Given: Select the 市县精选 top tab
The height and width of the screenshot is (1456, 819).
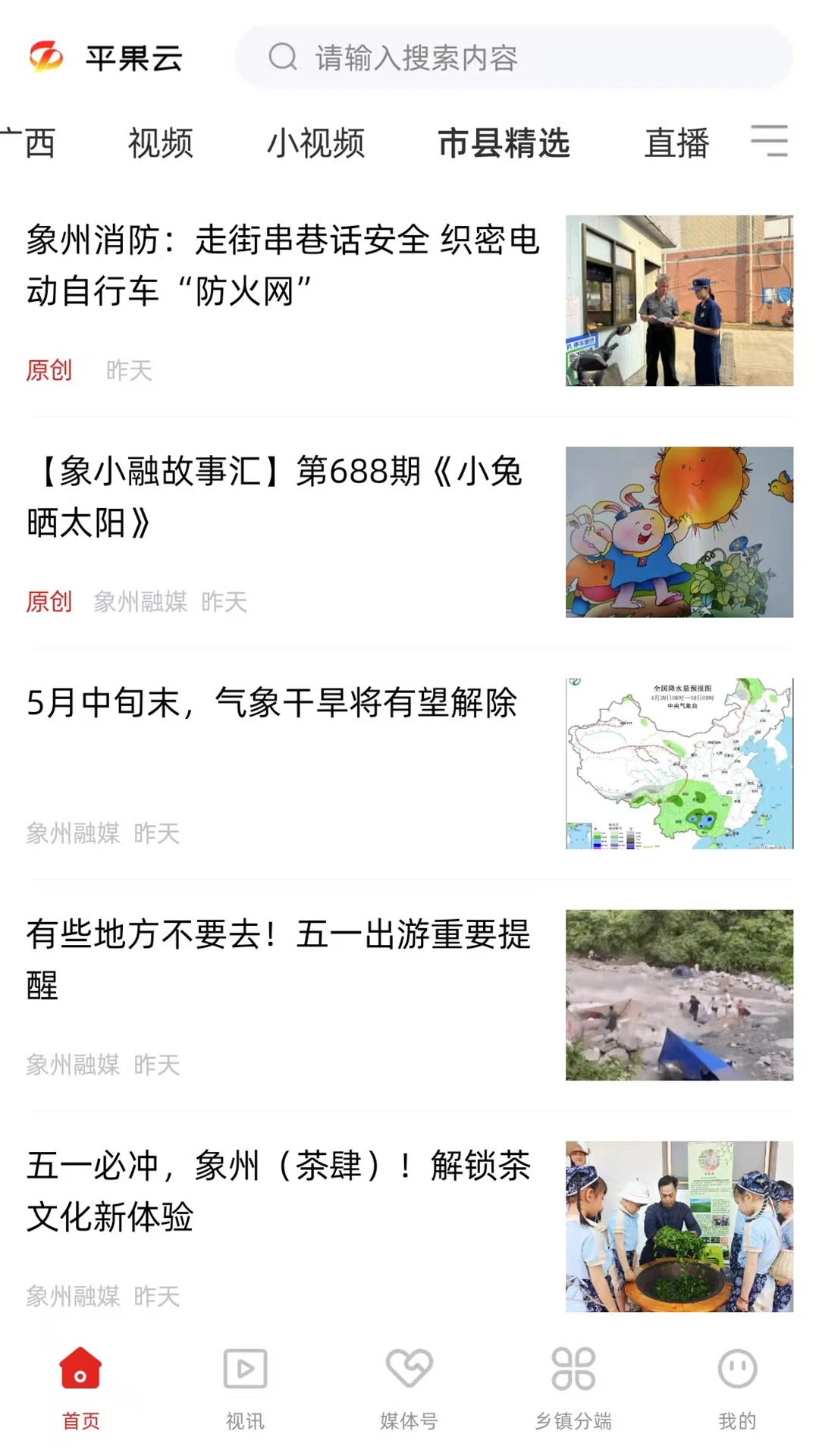Looking at the screenshot, I should click(504, 143).
